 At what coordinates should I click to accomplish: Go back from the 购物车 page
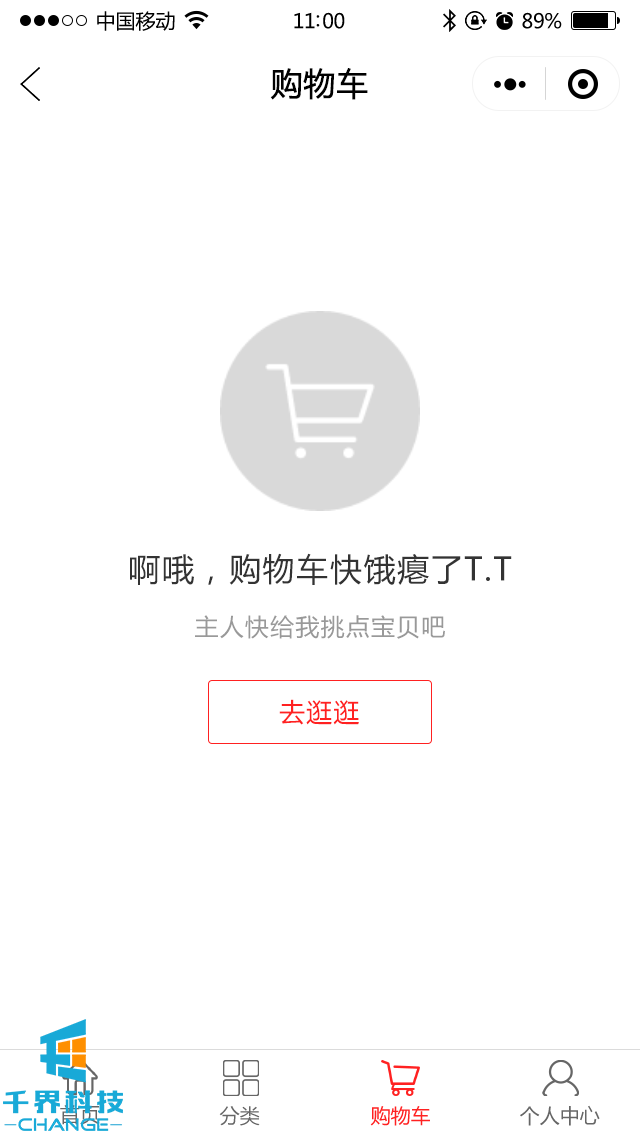pos(31,84)
